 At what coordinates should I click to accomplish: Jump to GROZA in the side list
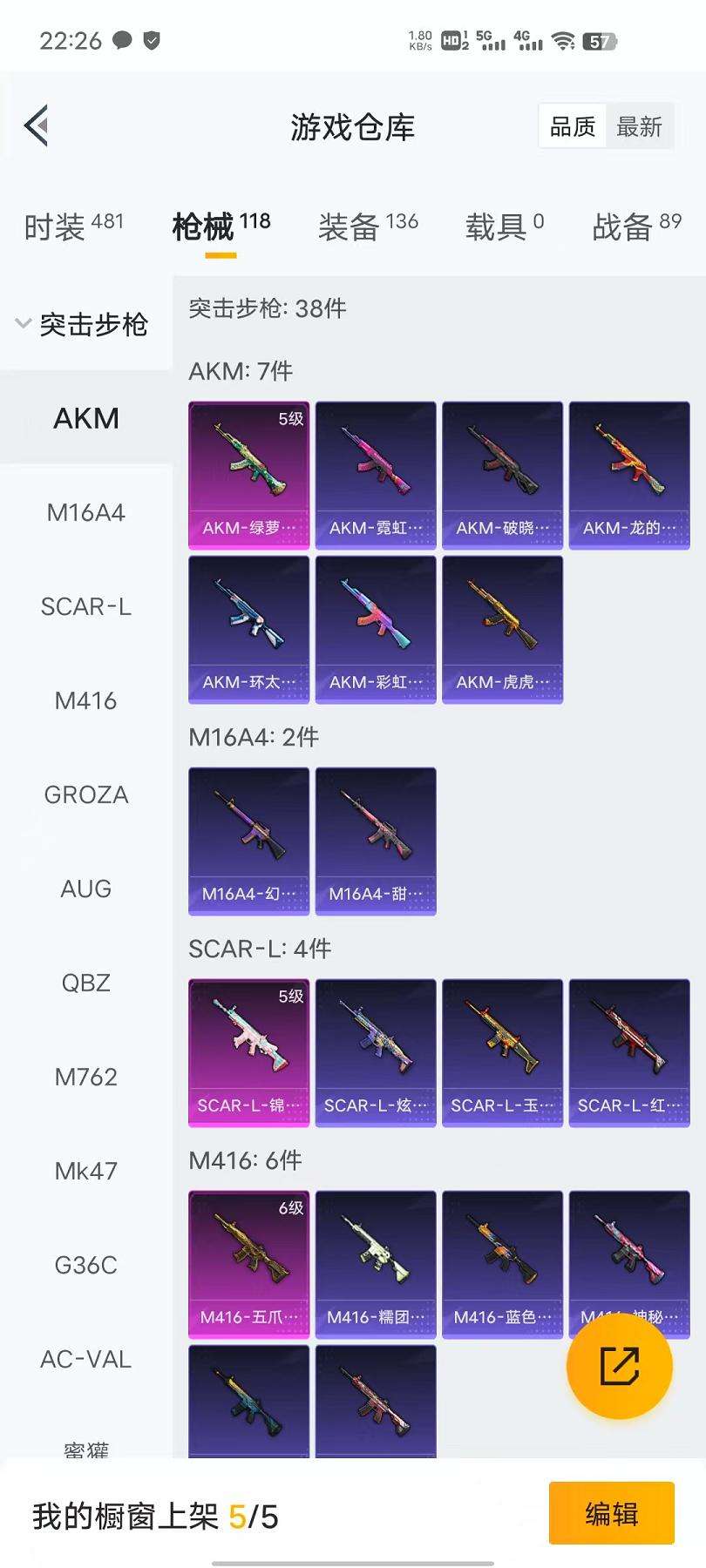85,794
